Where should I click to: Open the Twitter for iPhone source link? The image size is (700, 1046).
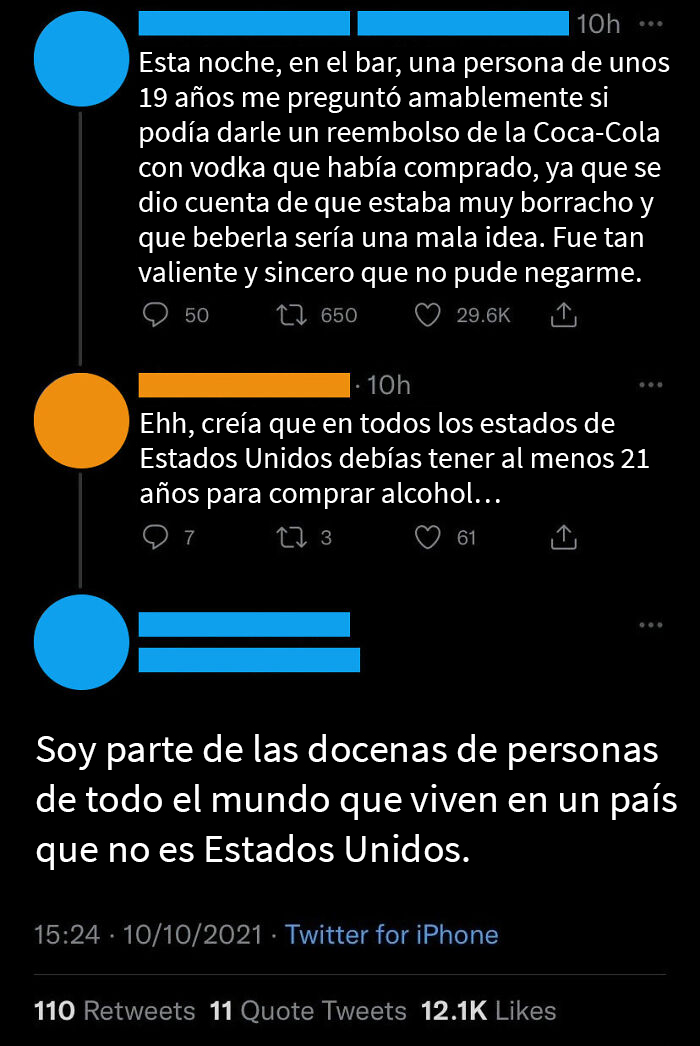coord(391,935)
